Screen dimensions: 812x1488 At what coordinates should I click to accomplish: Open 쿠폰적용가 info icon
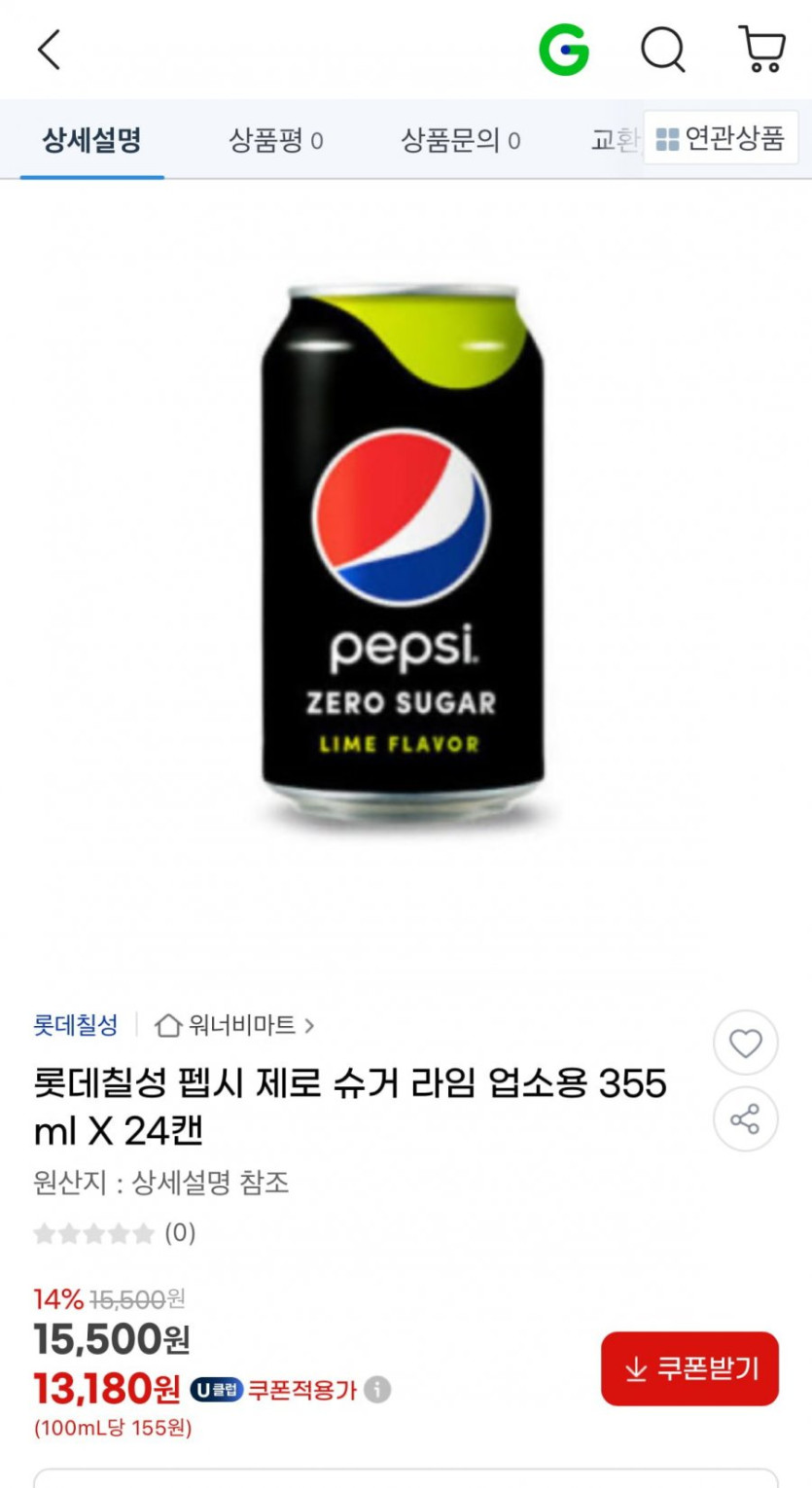pyautogui.click(x=378, y=1390)
